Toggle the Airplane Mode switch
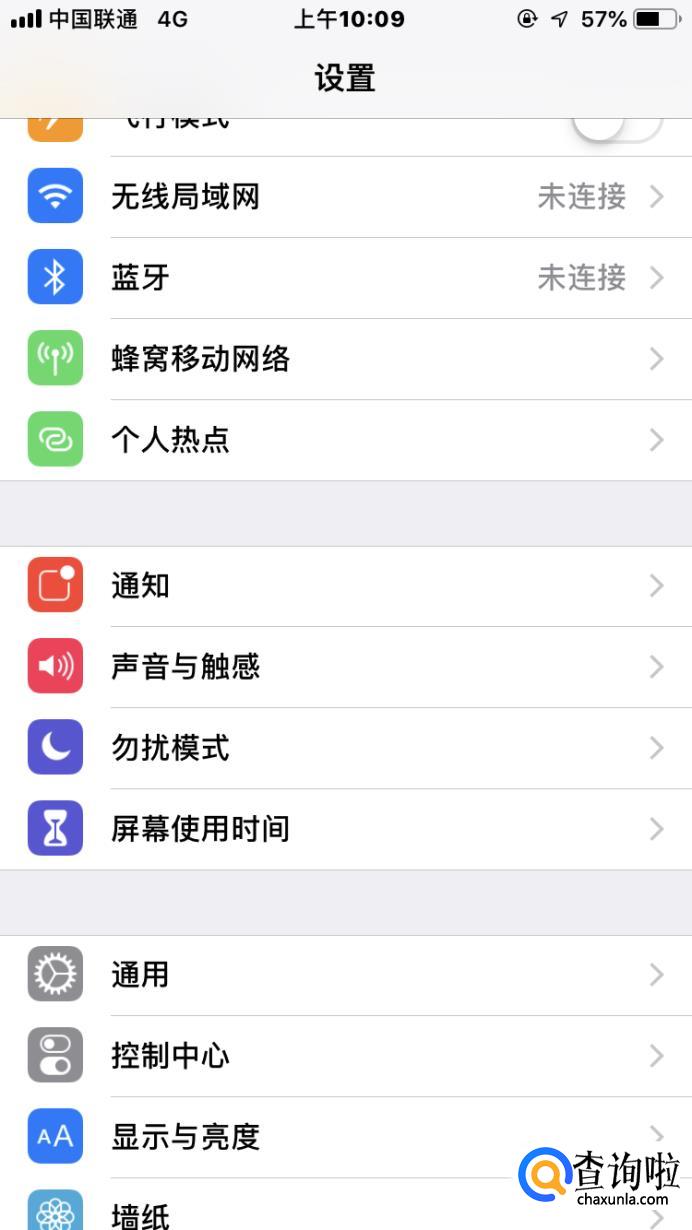This screenshot has width=692, height=1230. coord(615,129)
